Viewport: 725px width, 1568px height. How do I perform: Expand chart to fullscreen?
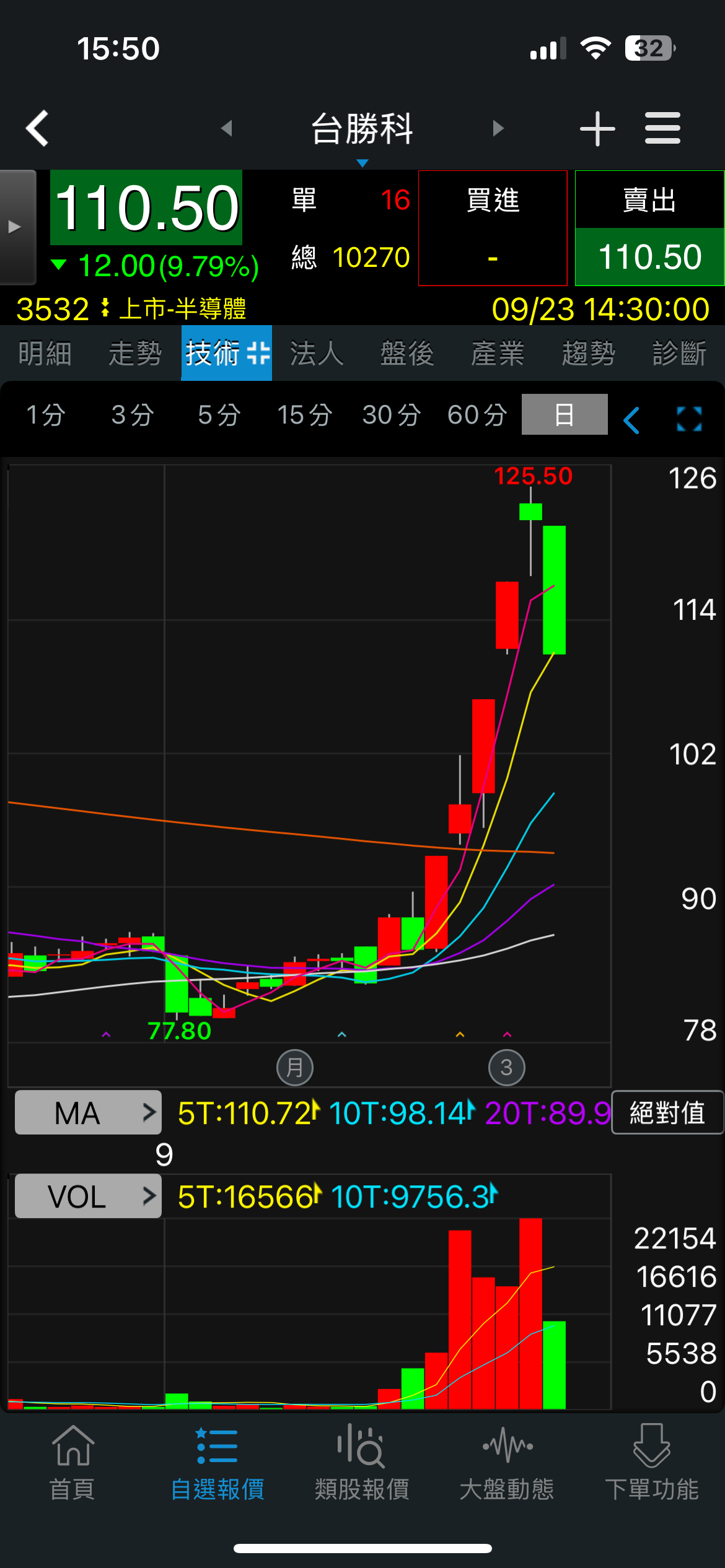coord(689,419)
